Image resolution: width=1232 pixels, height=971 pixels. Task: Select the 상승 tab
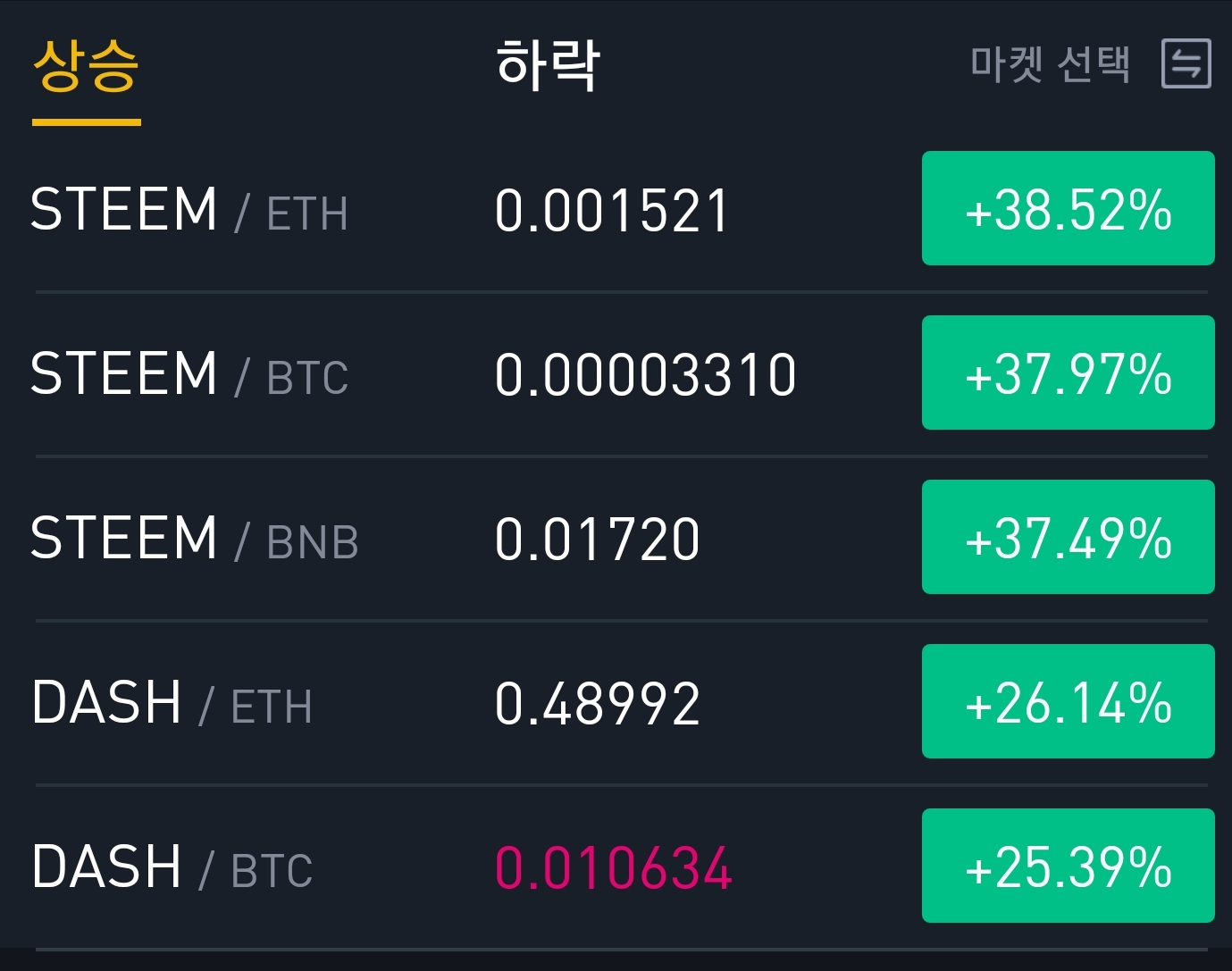[86, 67]
